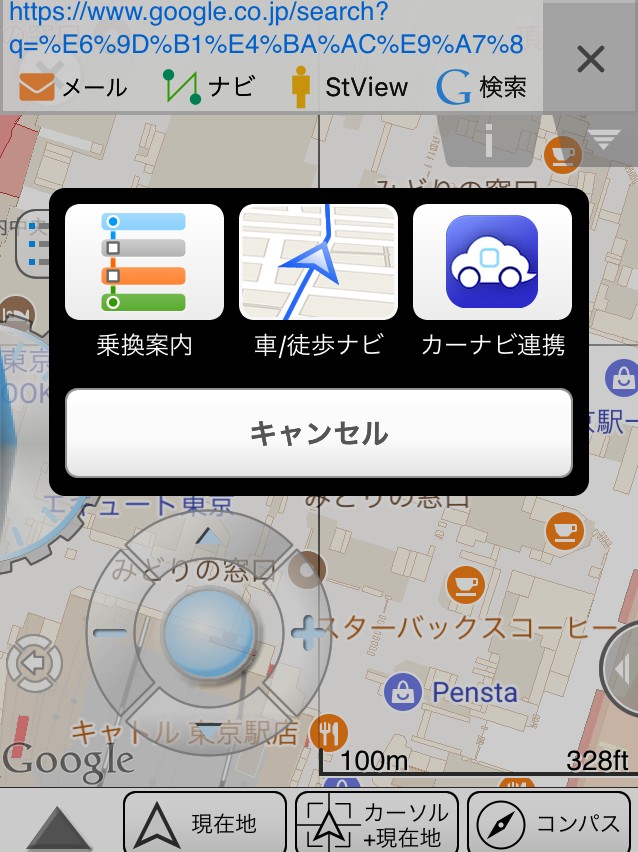Close the URL panel with the X
Viewport: 638px width, 852px height.
click(x=591, y=59)
